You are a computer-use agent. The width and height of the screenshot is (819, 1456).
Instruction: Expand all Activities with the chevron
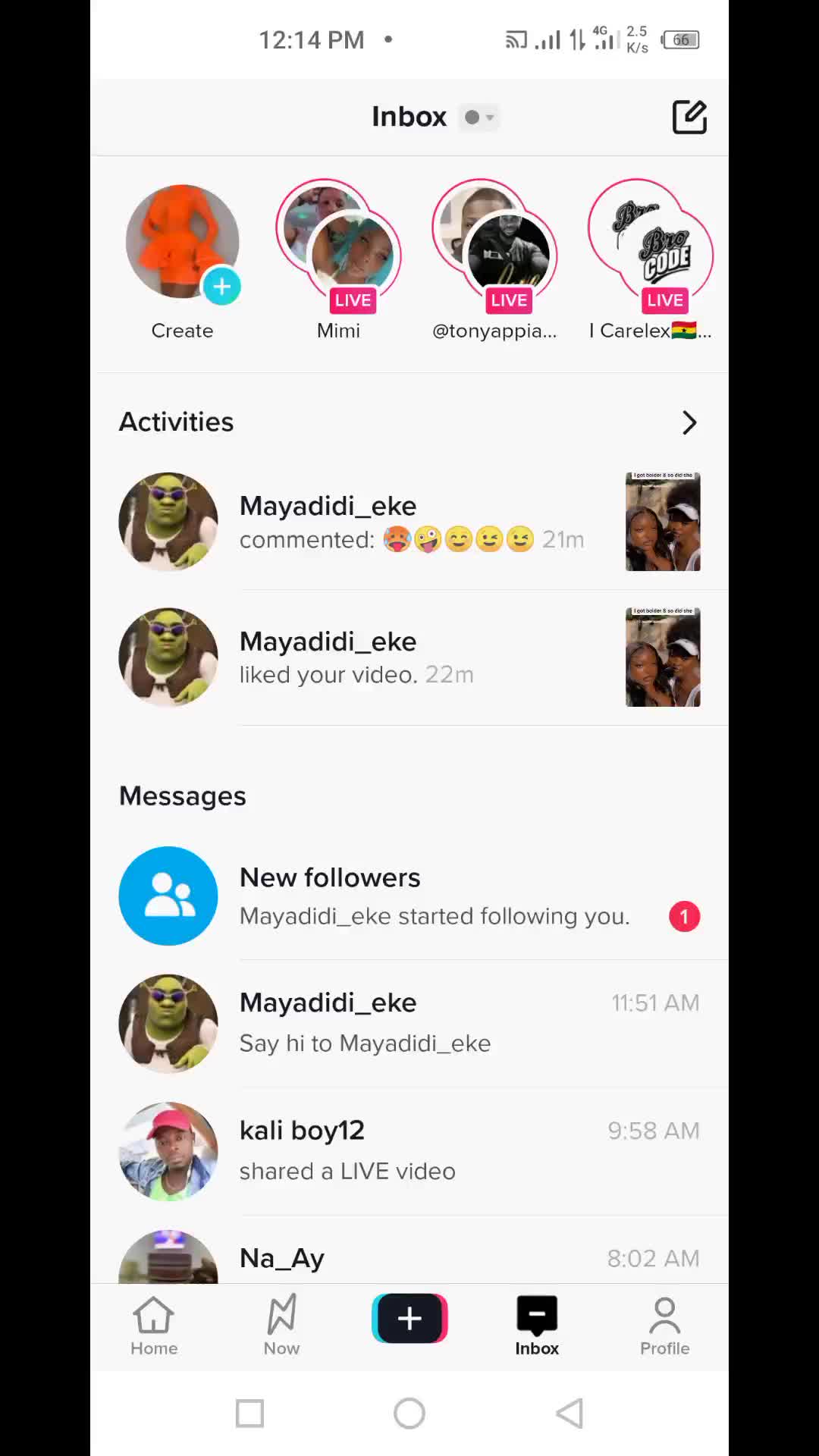point(689,422)
